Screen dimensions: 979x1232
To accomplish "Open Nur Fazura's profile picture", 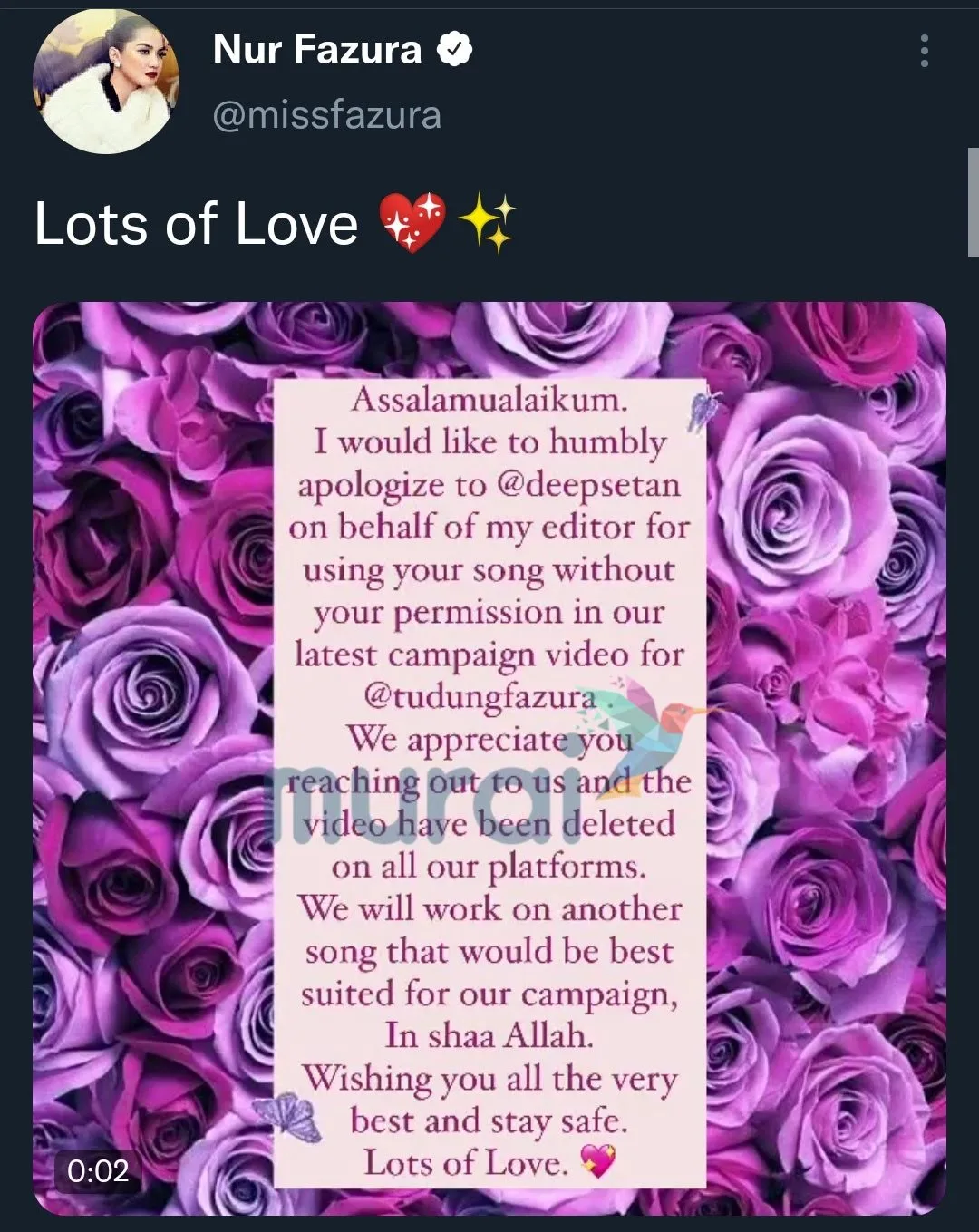I will (x=104, y=82).
